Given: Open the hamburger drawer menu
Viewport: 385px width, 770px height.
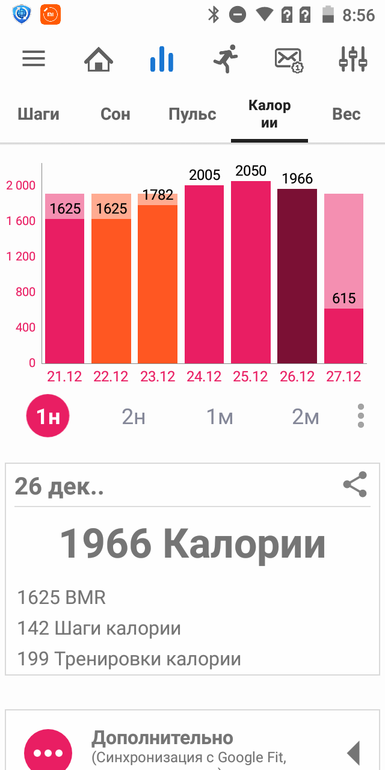Looking at the screenshot, I should [x=34, y=59].
